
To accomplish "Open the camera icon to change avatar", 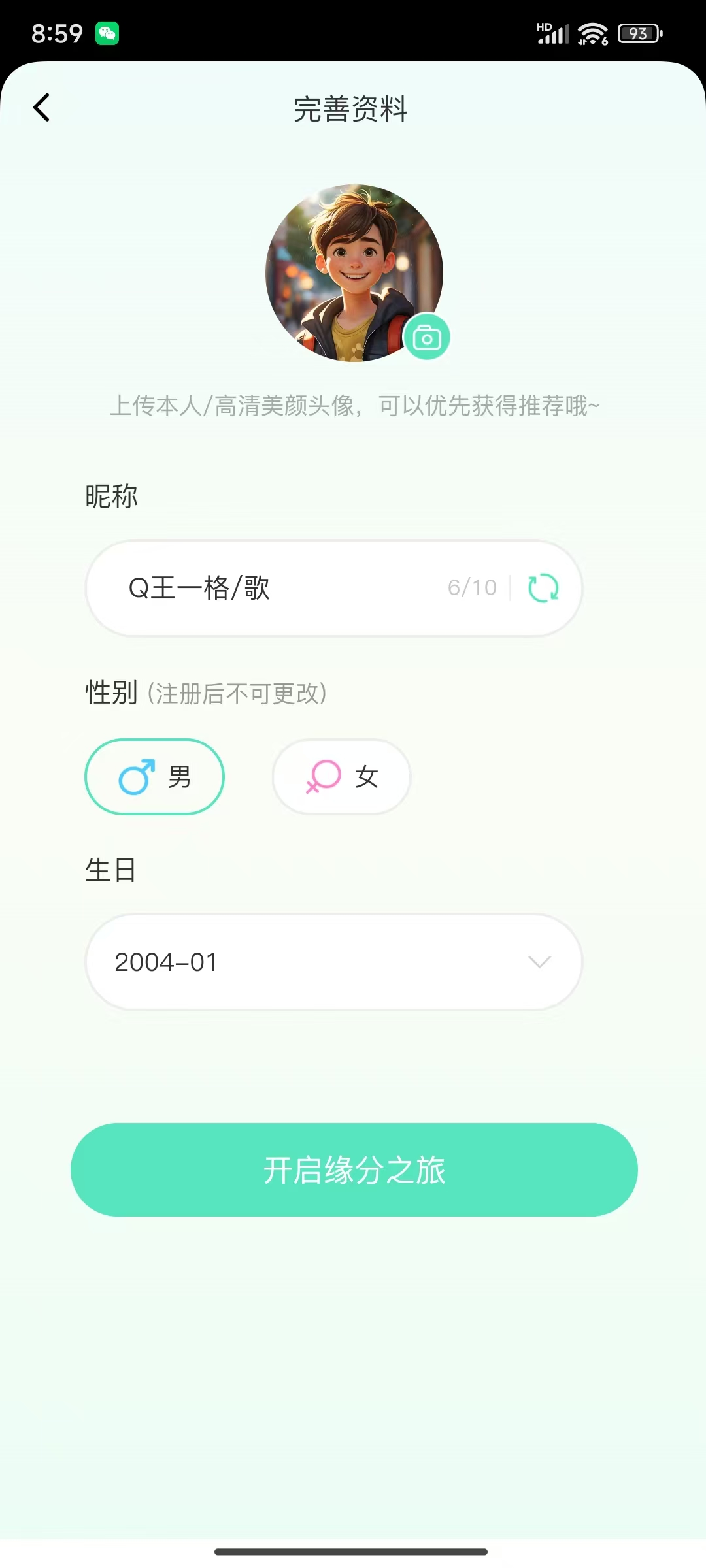I will [x=426, y=336].
